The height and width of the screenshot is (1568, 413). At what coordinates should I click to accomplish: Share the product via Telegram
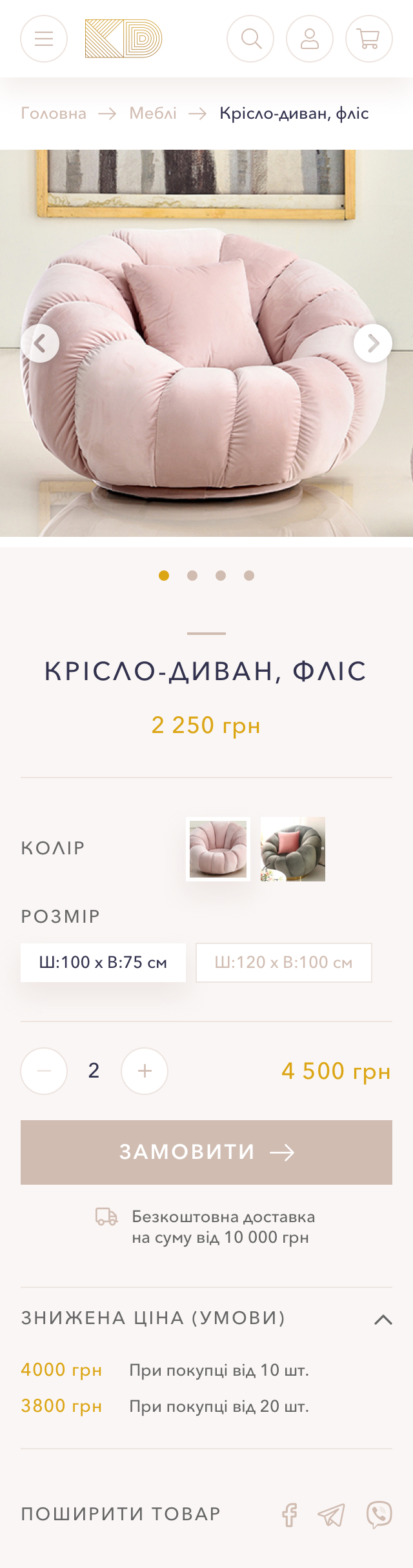click(331, 1514)
